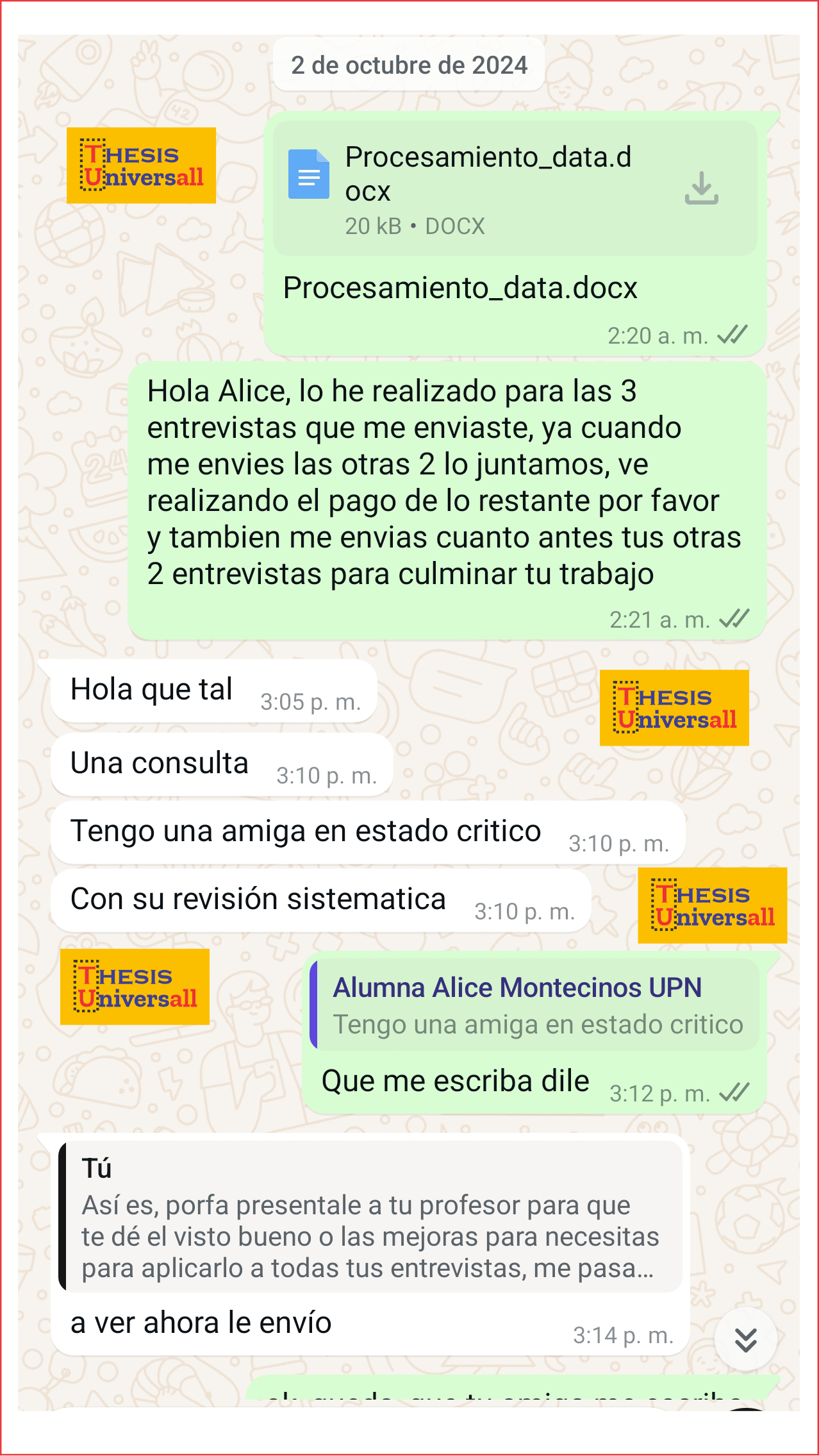This screenshot has width=819, height=1456.
Task: Click the read receipt on the document message
Action: [736, 333]
